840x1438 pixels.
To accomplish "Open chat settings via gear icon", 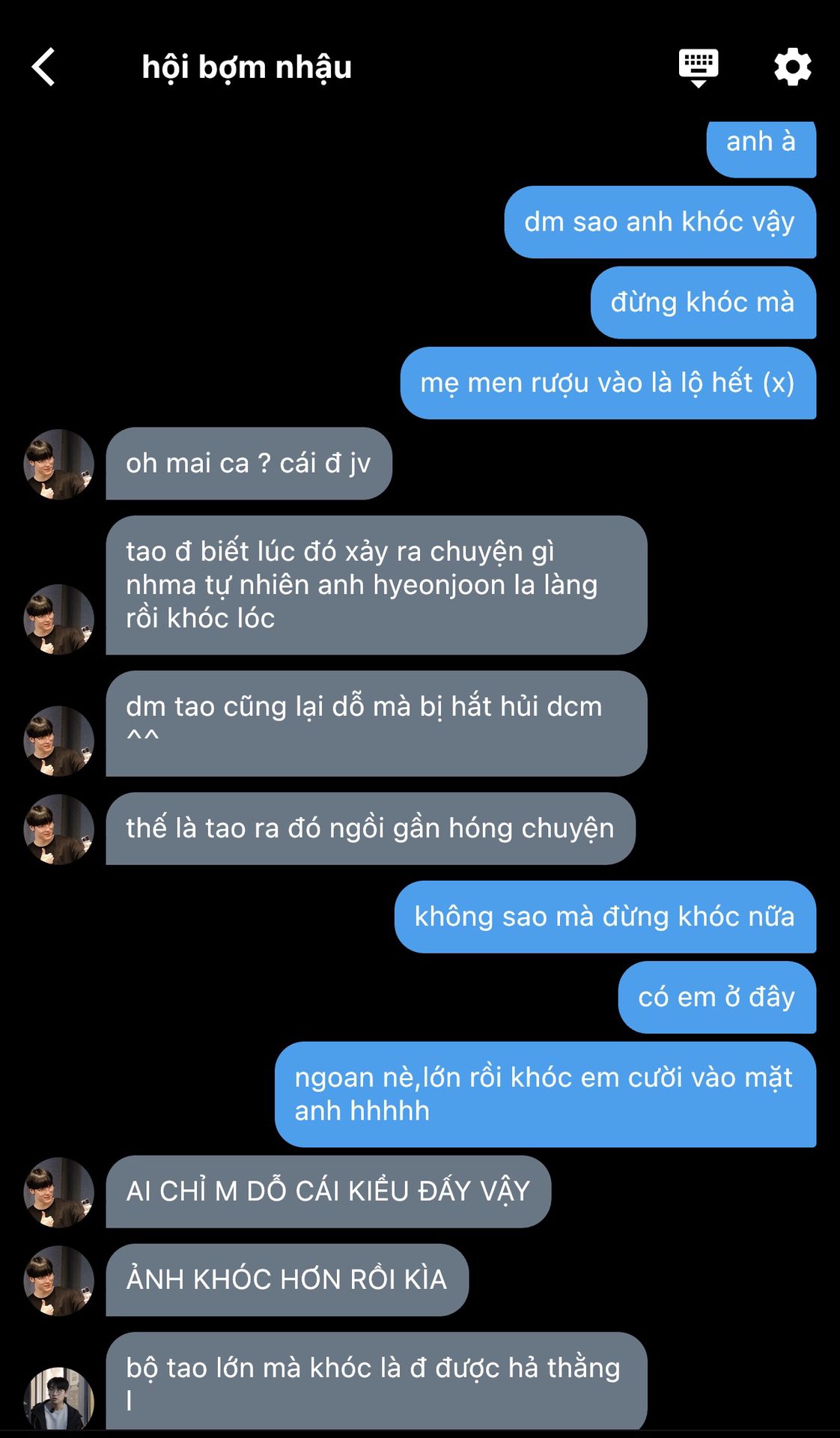I will click(793, 67).
